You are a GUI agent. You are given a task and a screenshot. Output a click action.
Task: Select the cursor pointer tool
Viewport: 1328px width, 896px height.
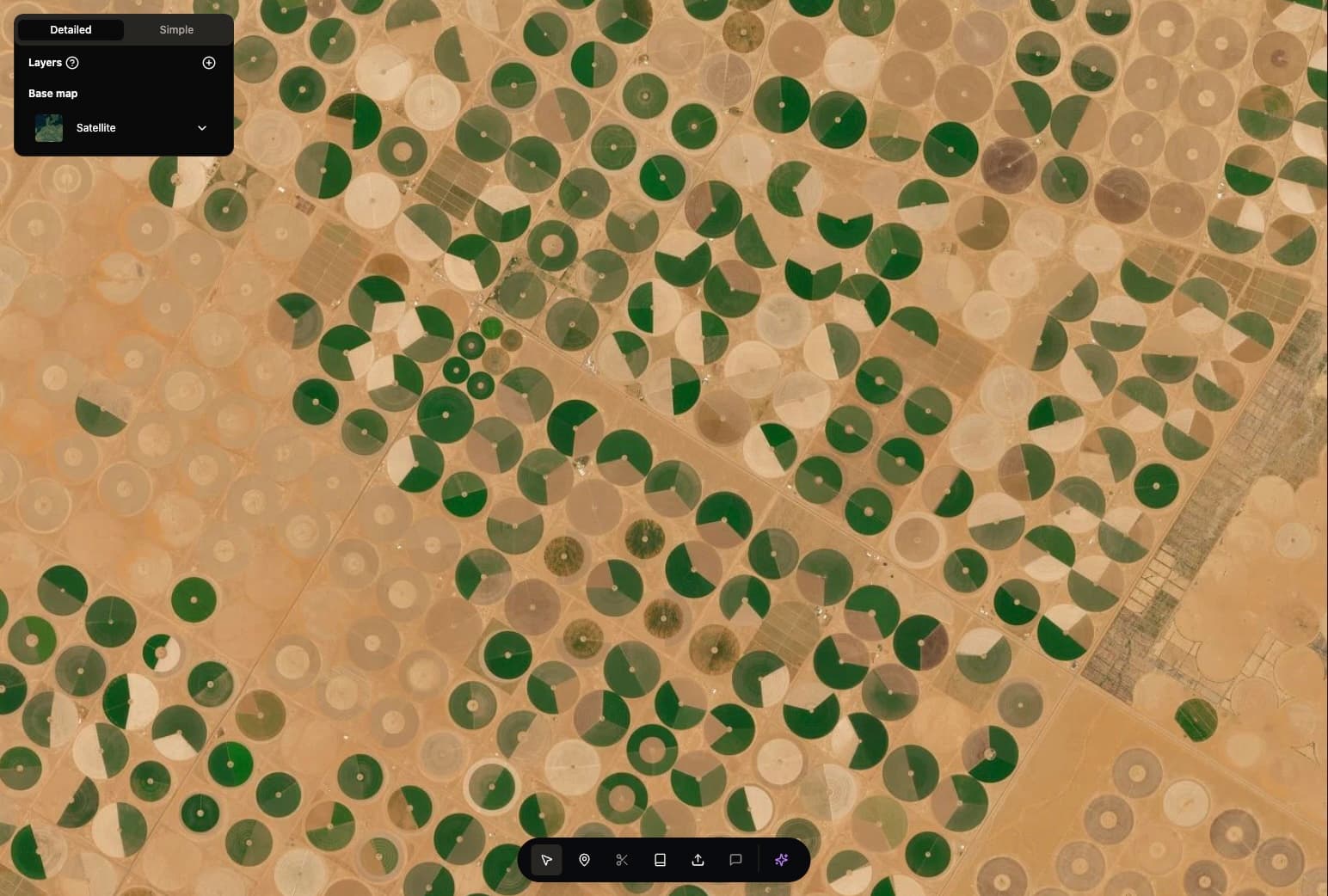(546, 860)
